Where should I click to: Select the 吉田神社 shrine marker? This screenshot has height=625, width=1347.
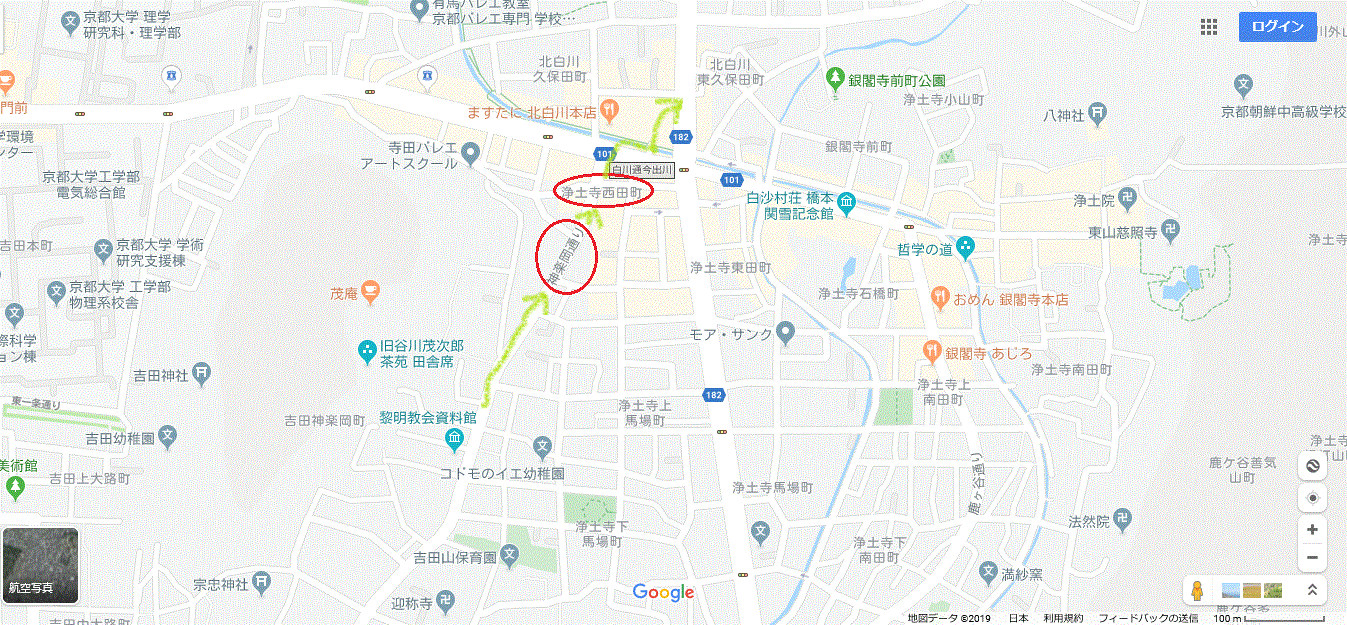[202, 375]
